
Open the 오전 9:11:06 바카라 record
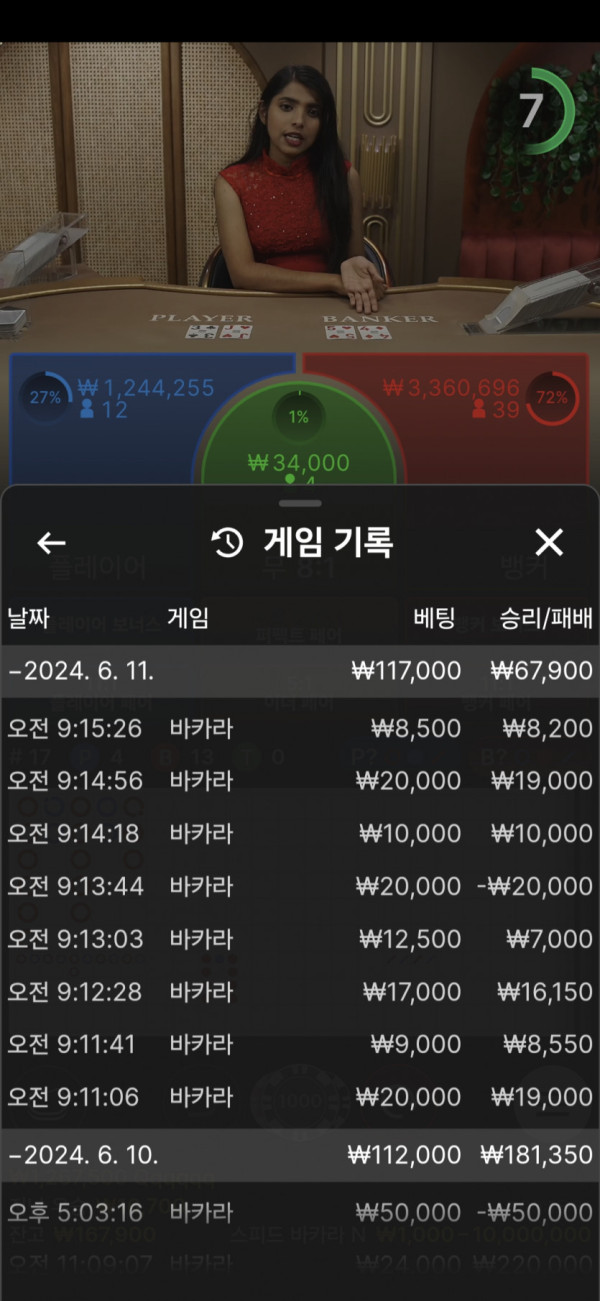coord(300,1097)
